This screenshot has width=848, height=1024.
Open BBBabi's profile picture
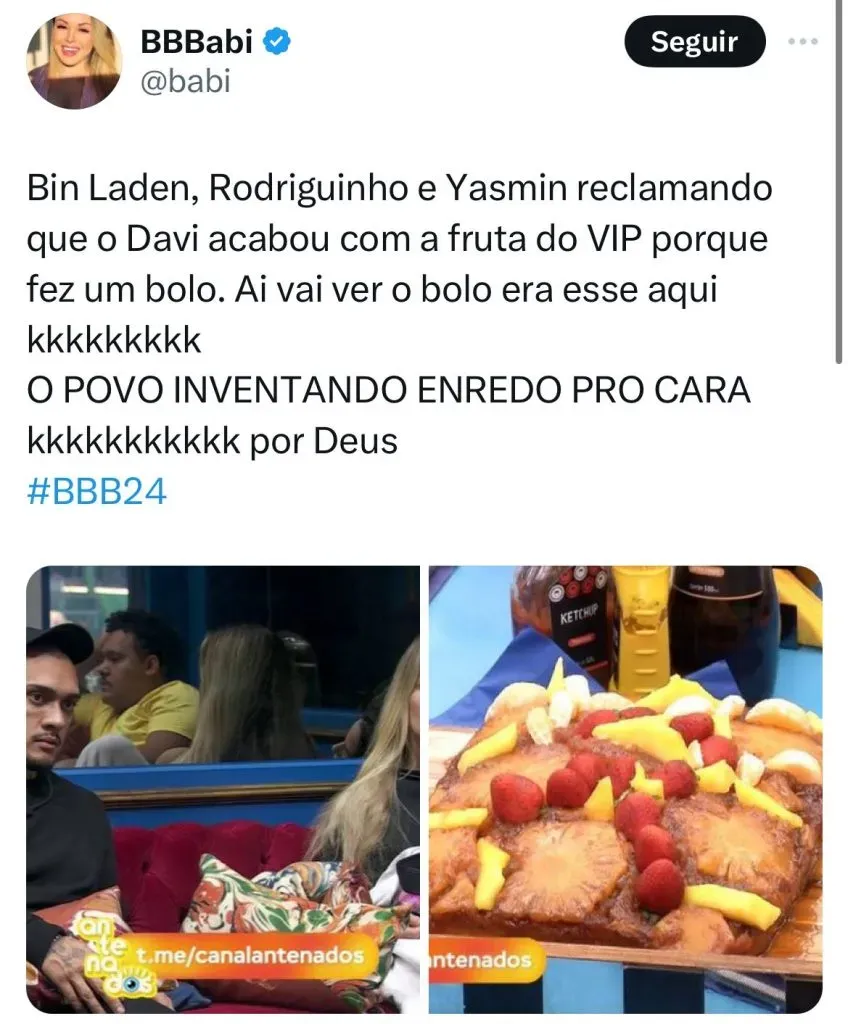pos(74,62)
